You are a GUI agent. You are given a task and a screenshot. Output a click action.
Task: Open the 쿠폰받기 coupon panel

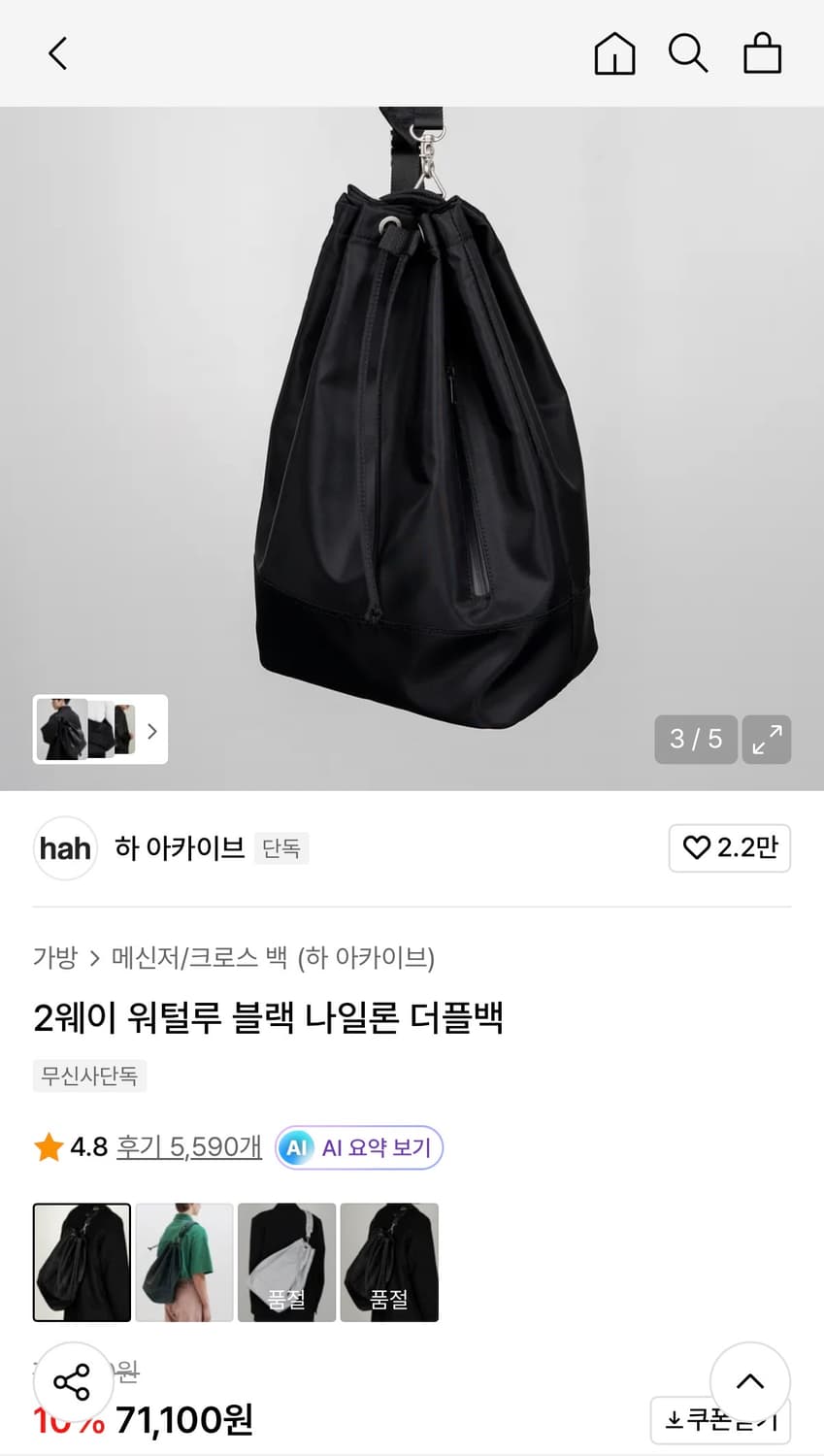tap(721, 1420)
